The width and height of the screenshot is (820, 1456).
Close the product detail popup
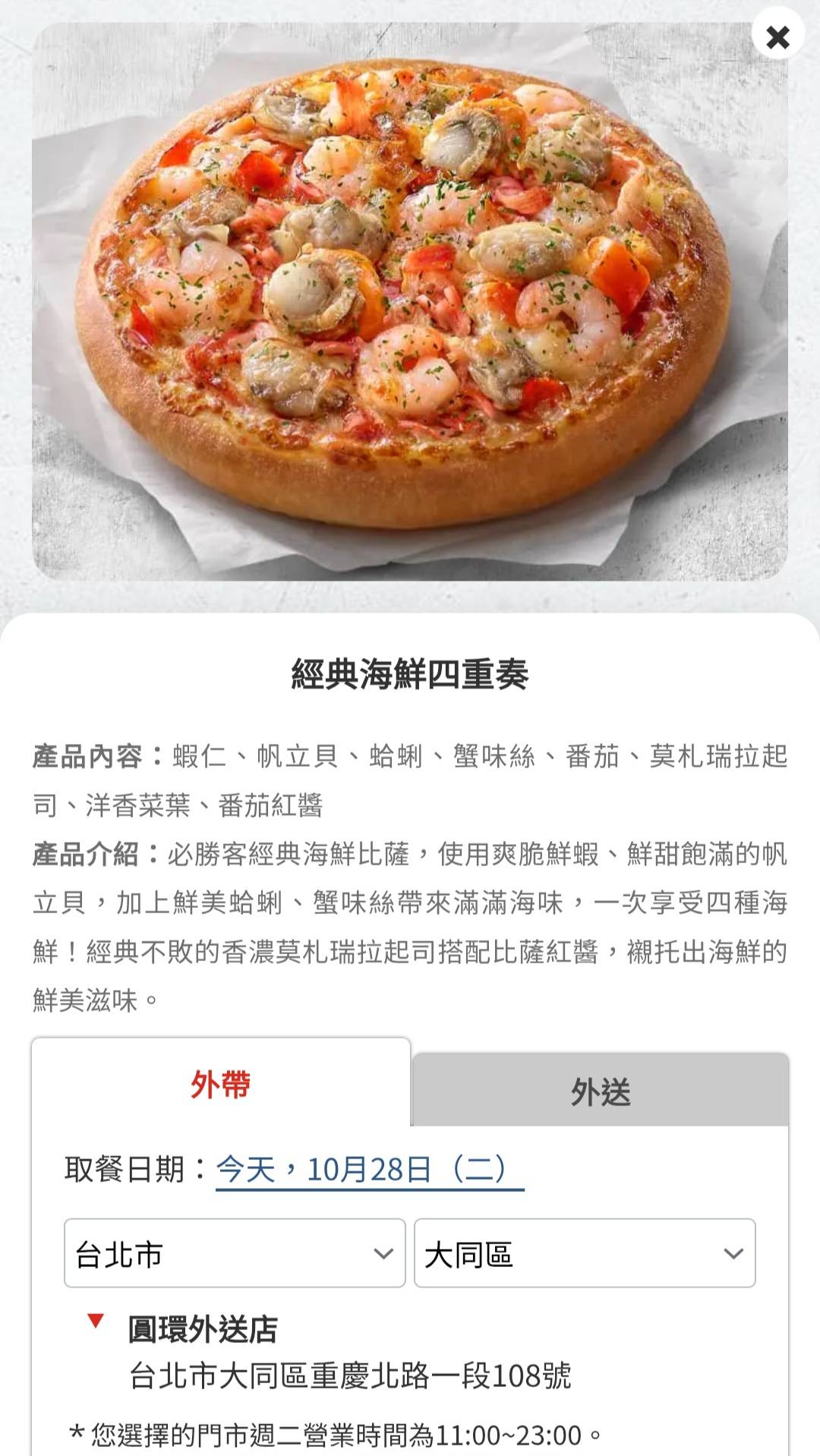tap(777, 36)
